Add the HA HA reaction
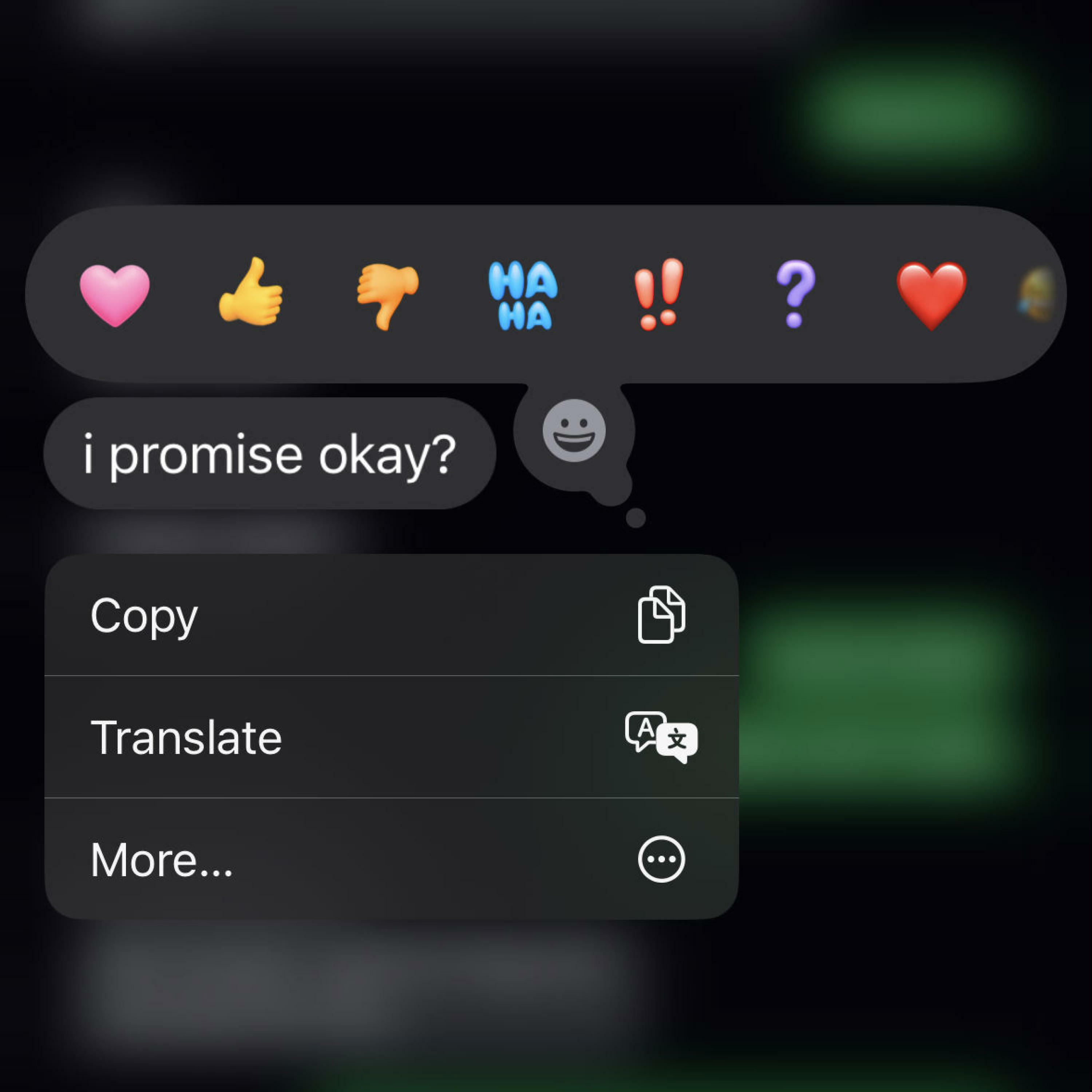Image resolution: width=1092 pixels, height=1092 pixels. 523,295
